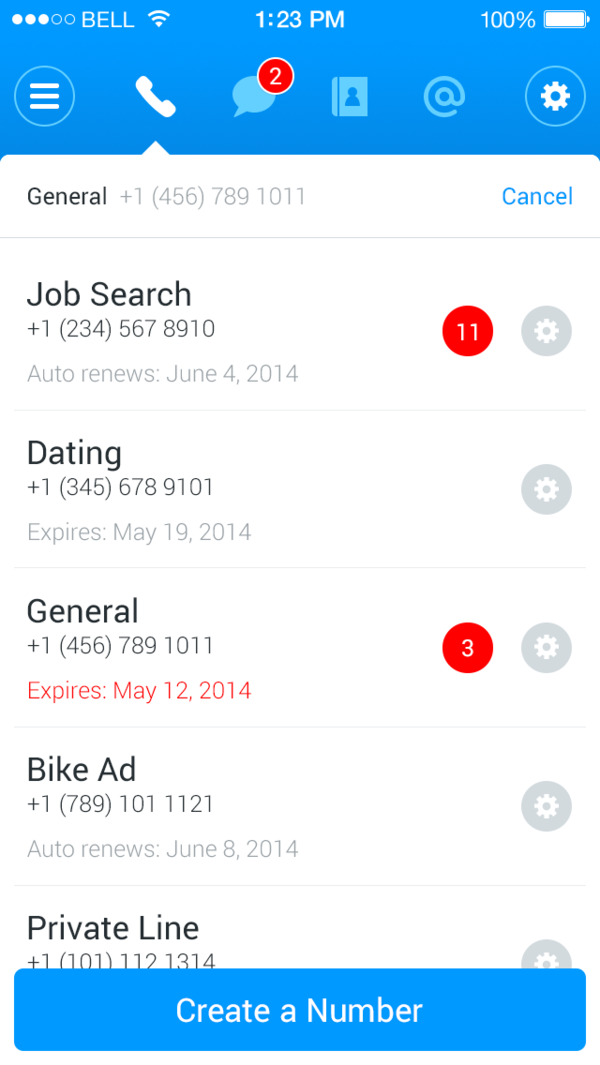Cancel the number selection
The image size is (600, 1065).
pyautogui.click(x=537, y=196)
